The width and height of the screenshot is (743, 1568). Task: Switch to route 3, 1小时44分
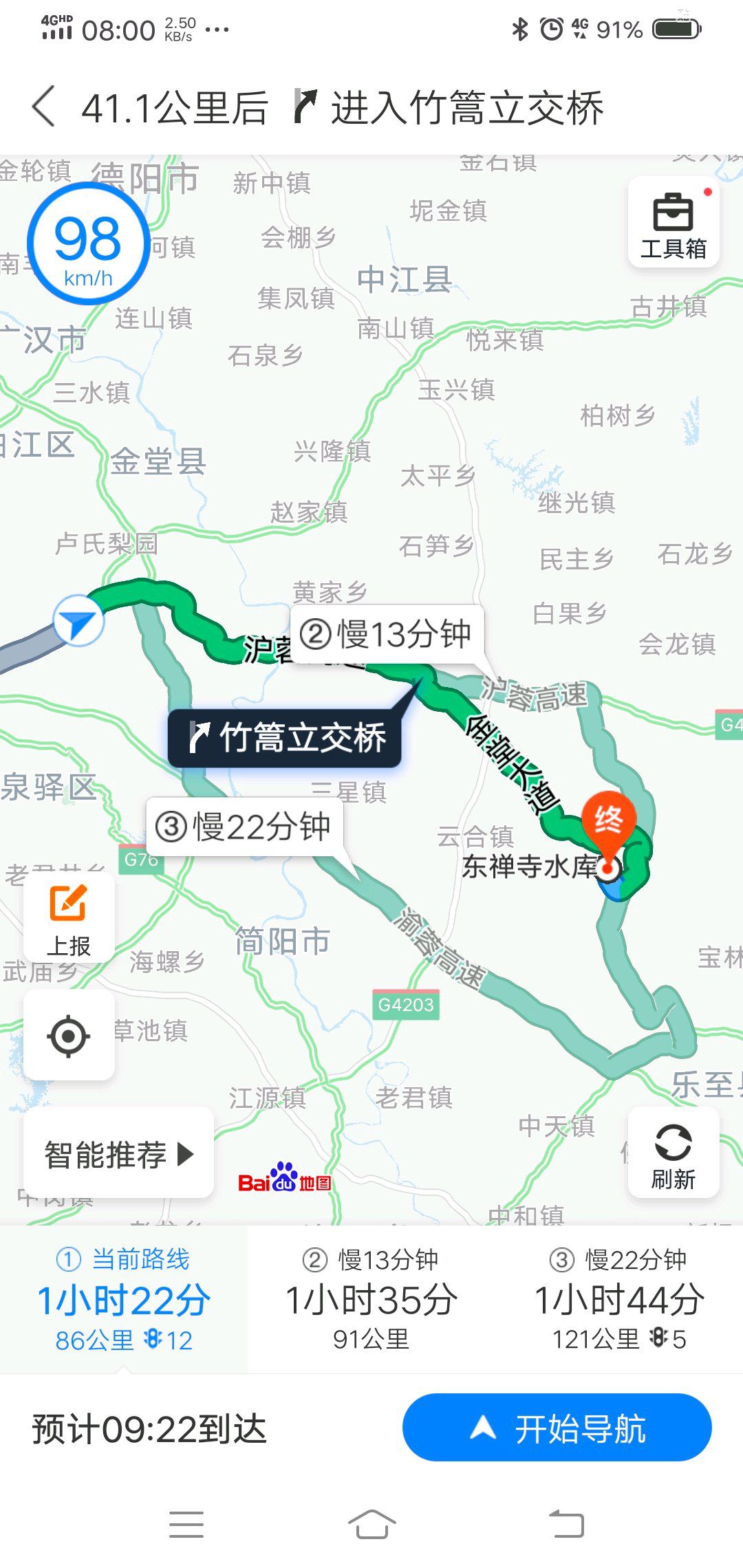coord(618,1299)
